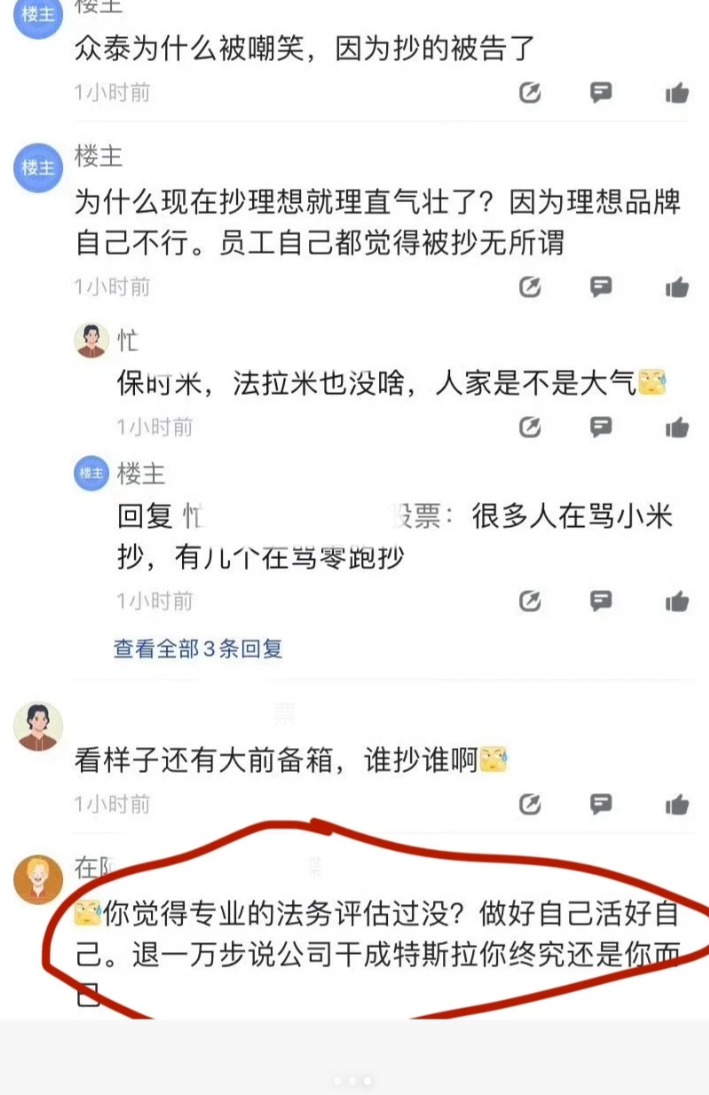Reply to 忙's 保时米法拉米 comment
Image resolution: width=709 pixels, height=1095 pixels.
coord(601,427)
